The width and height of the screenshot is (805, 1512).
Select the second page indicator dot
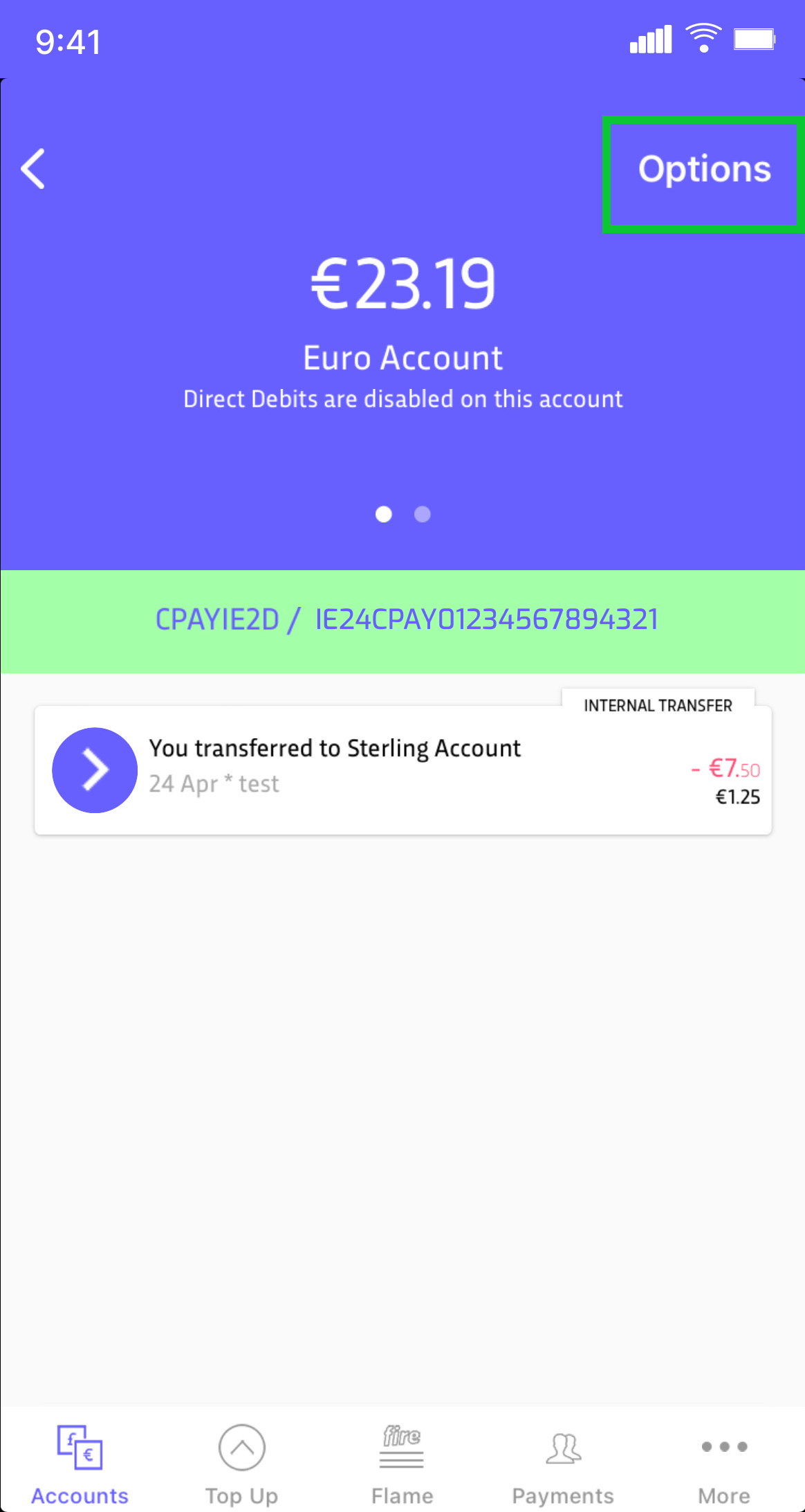[x=422, y=514]
